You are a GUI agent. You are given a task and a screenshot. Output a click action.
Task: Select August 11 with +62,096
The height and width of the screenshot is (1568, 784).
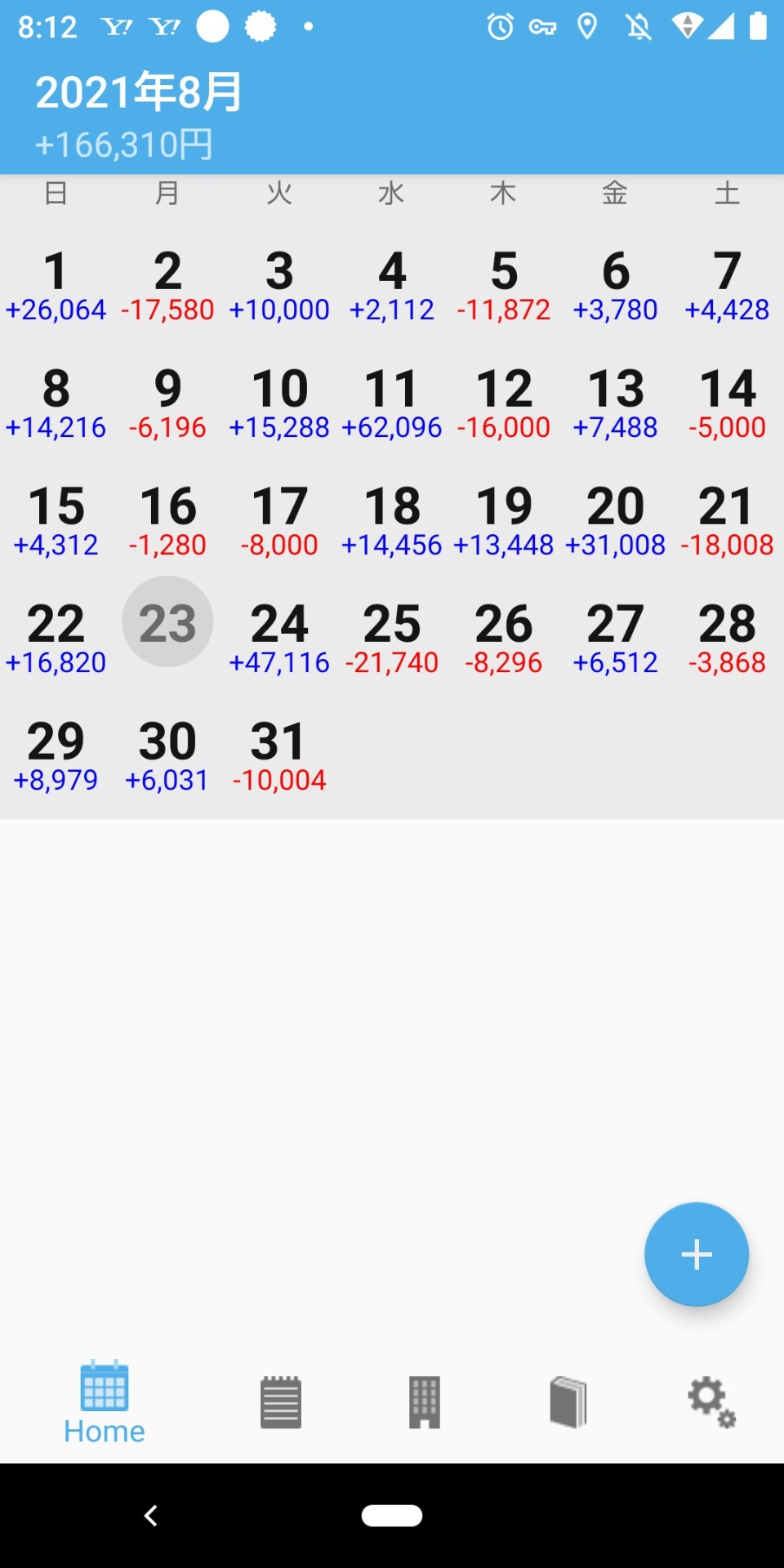pyautogui.click(x=392, y=402)
